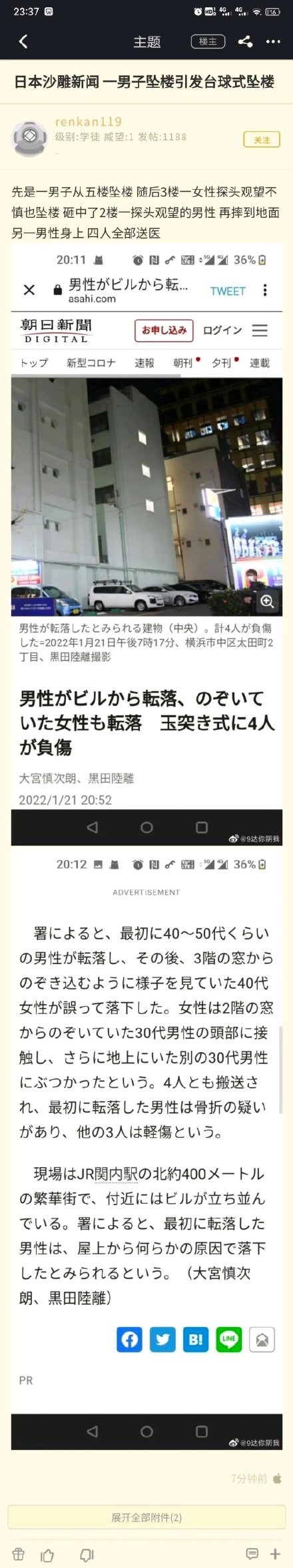Image resolution: width=293 pixels, height=1568 pixels.
Task: Follow renkan119 with 关注 button
Action: [261, 140]
